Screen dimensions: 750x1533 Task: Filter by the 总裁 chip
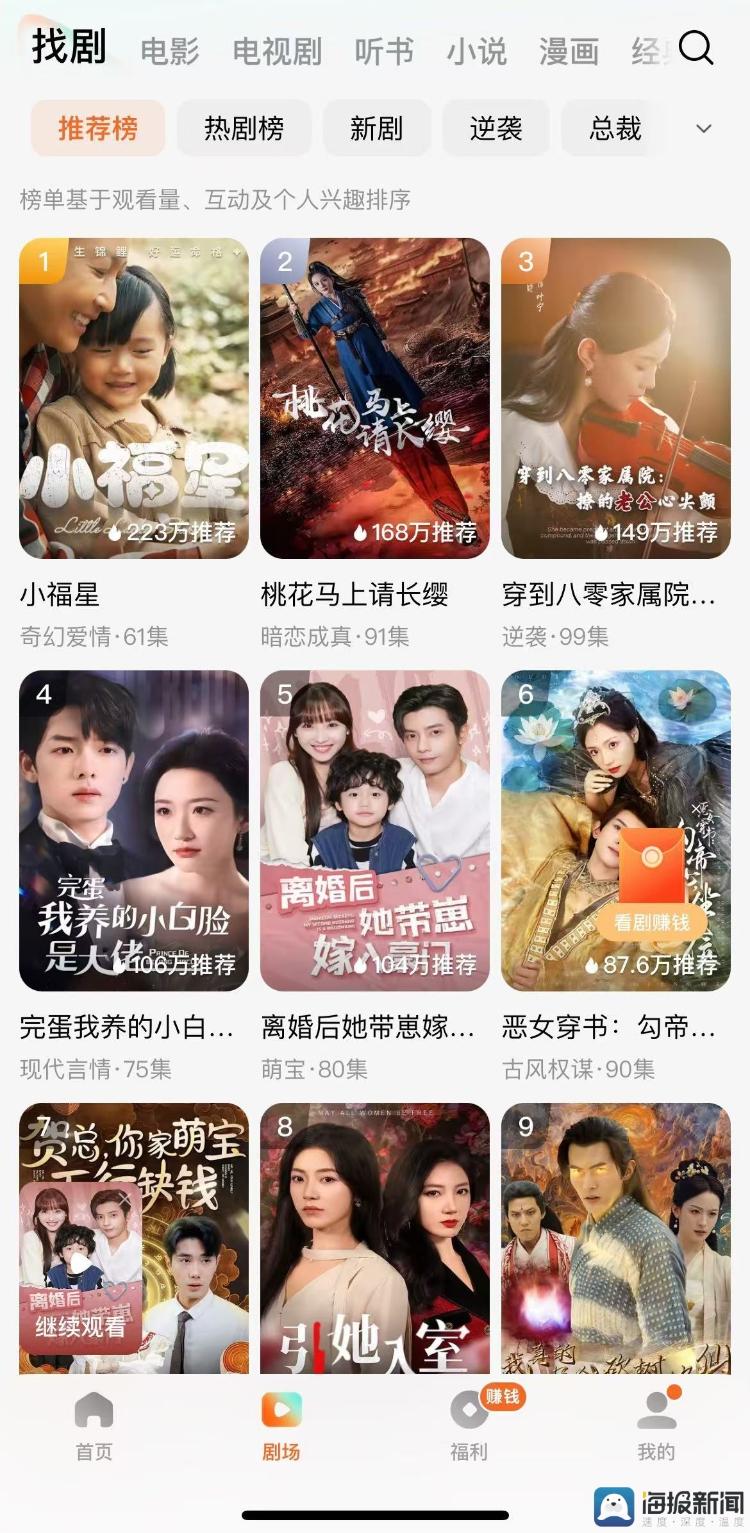pos(615,128)
